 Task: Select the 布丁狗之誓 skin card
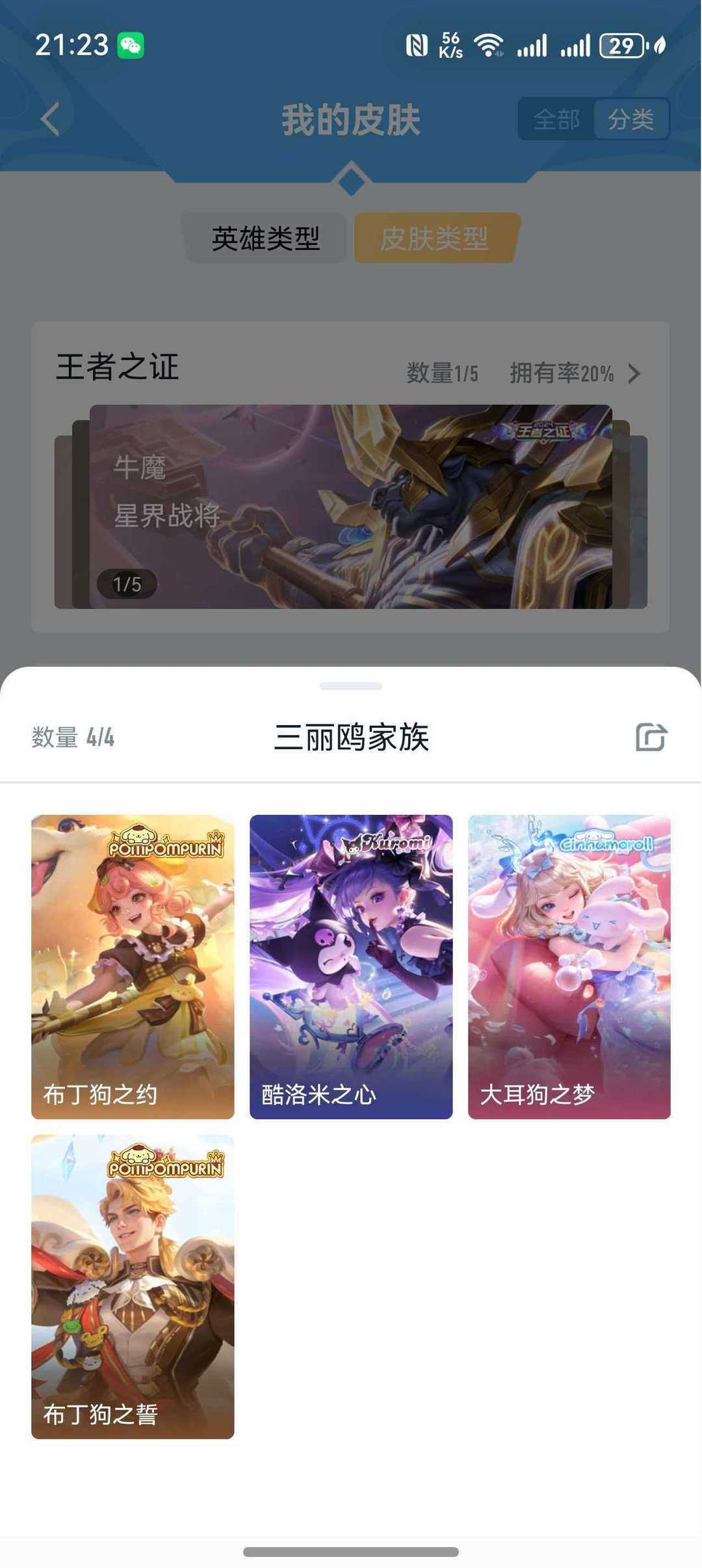tap(133, 1286)
